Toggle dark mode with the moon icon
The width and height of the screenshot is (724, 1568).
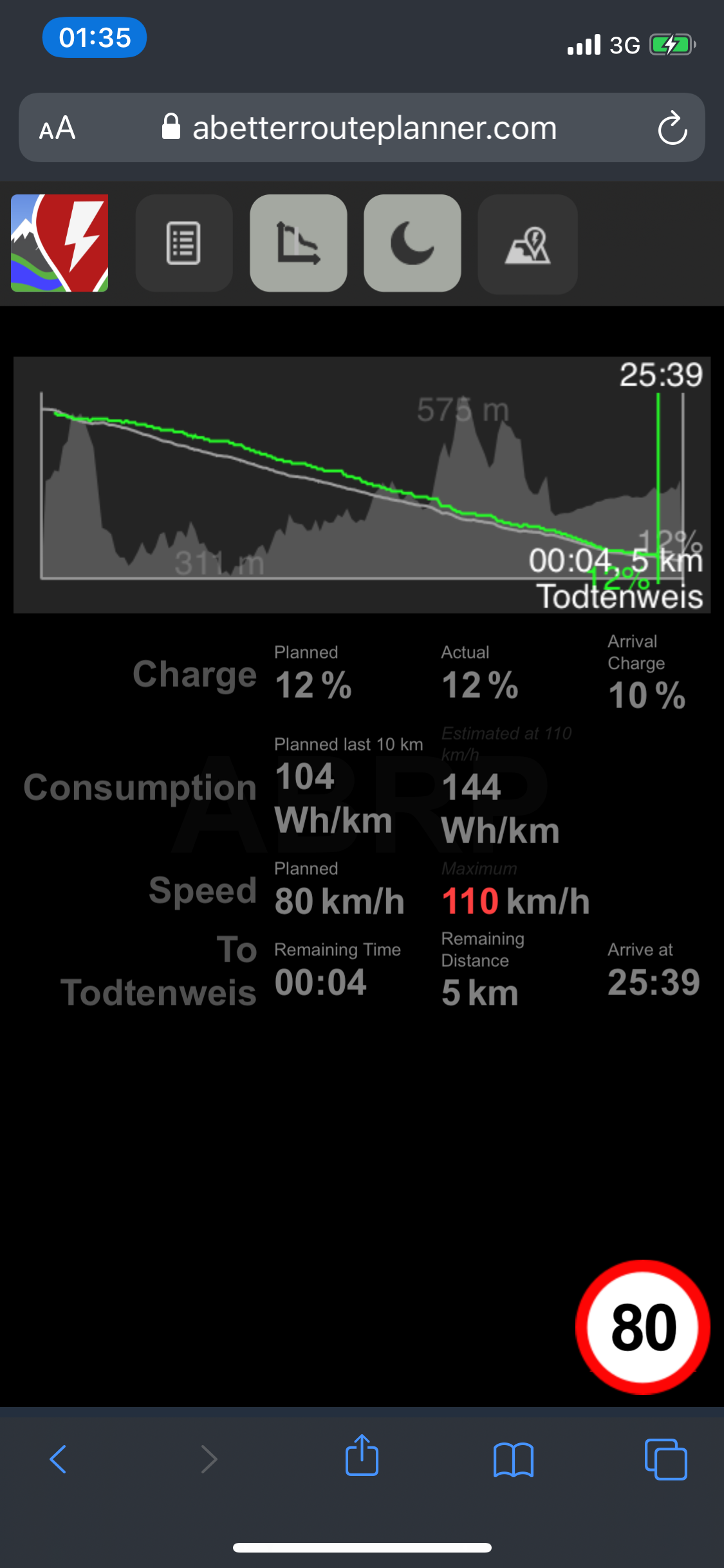coord(413,243)
